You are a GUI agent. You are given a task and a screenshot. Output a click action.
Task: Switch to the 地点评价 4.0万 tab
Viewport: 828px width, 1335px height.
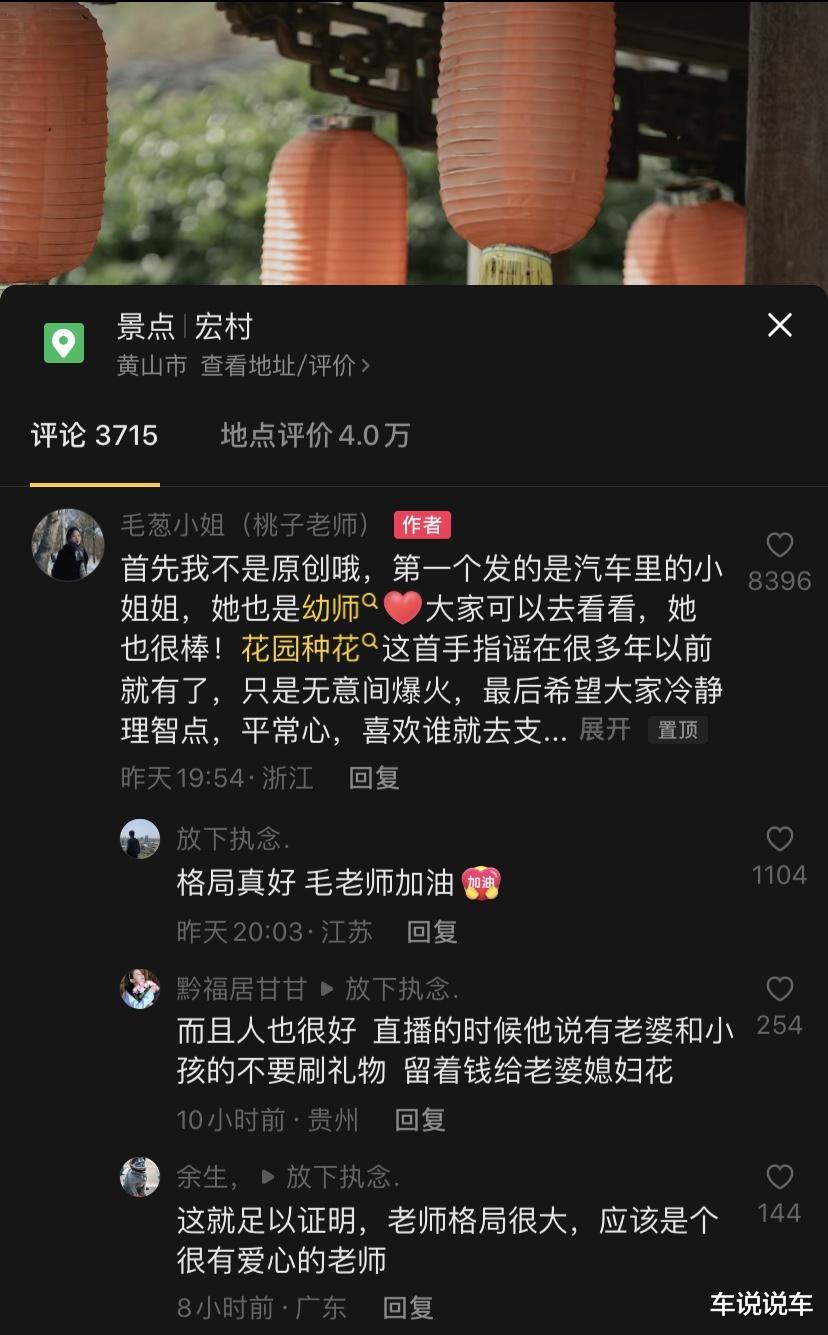(316, 436)
